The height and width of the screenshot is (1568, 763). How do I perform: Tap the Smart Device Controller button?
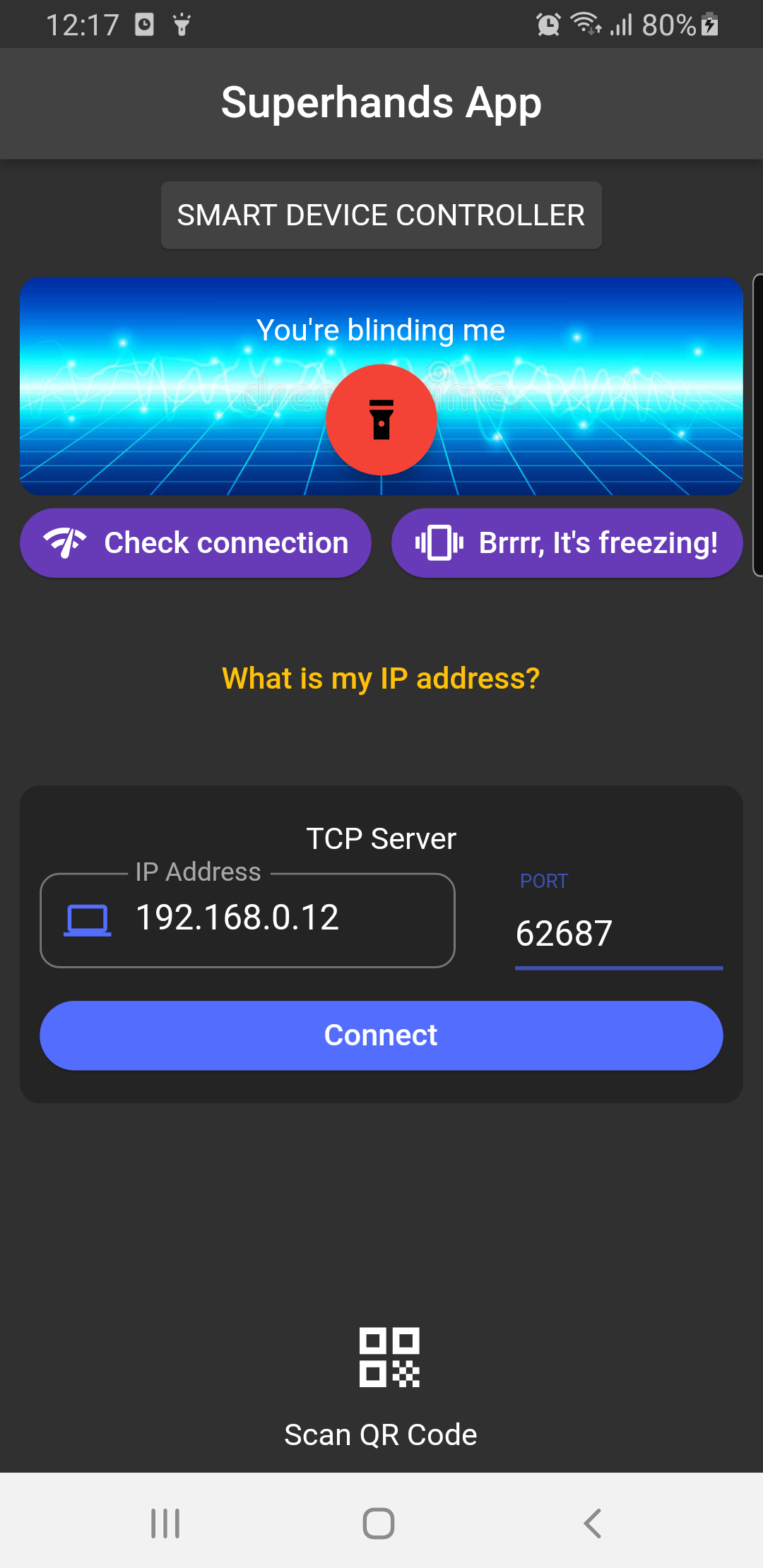coord(381,215)
